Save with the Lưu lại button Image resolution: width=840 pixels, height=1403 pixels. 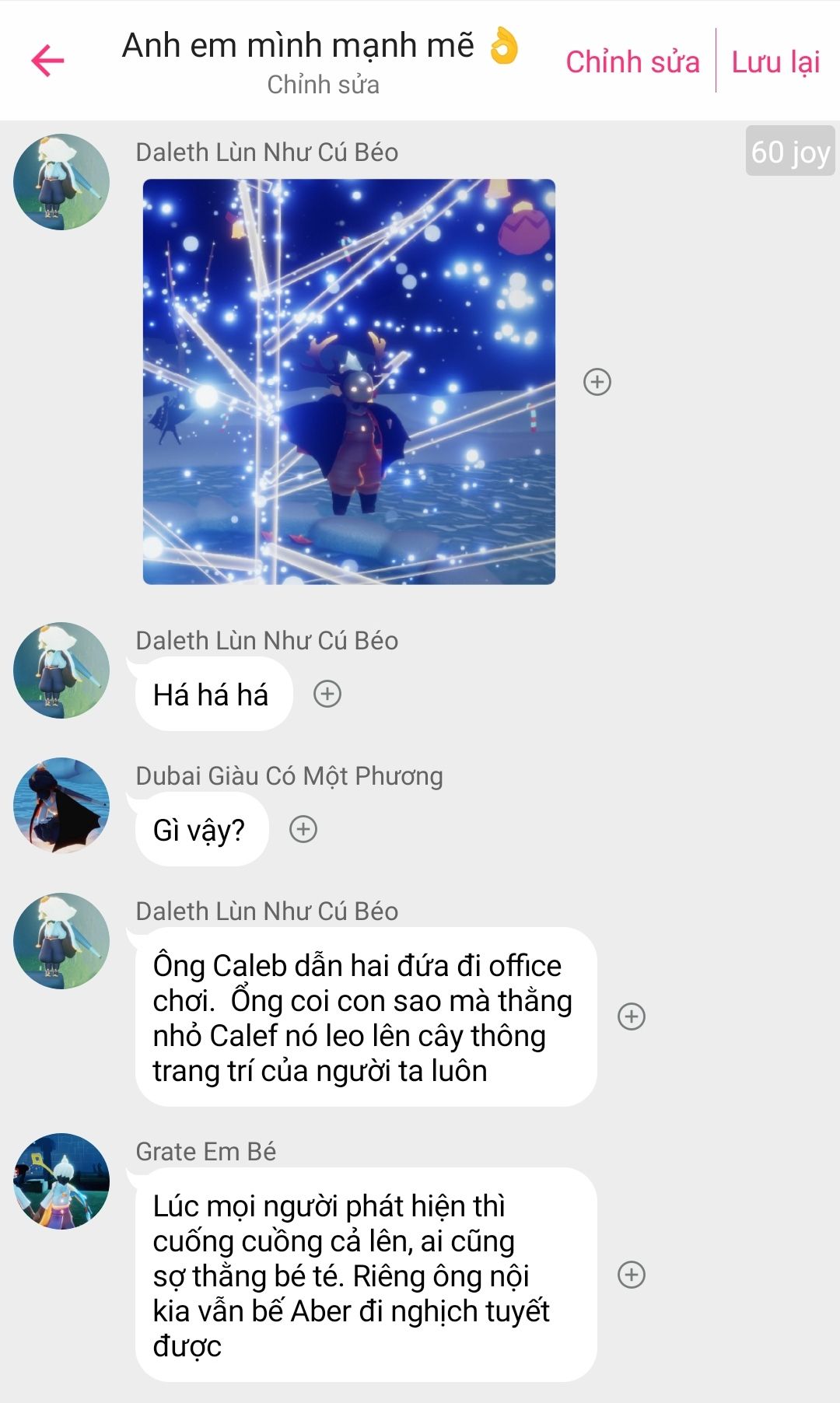[x=775, y=62]
